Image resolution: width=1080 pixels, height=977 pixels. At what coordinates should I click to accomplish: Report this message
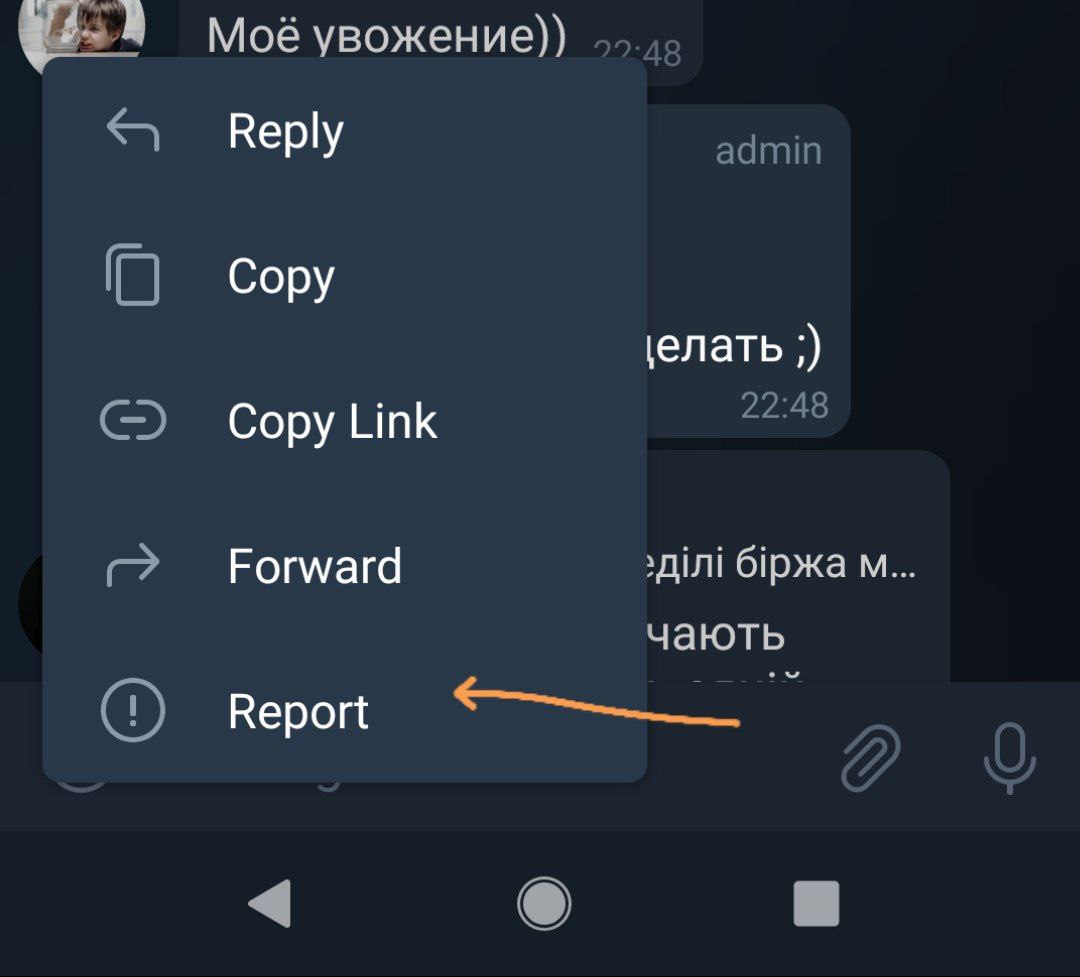click(344, 710)
